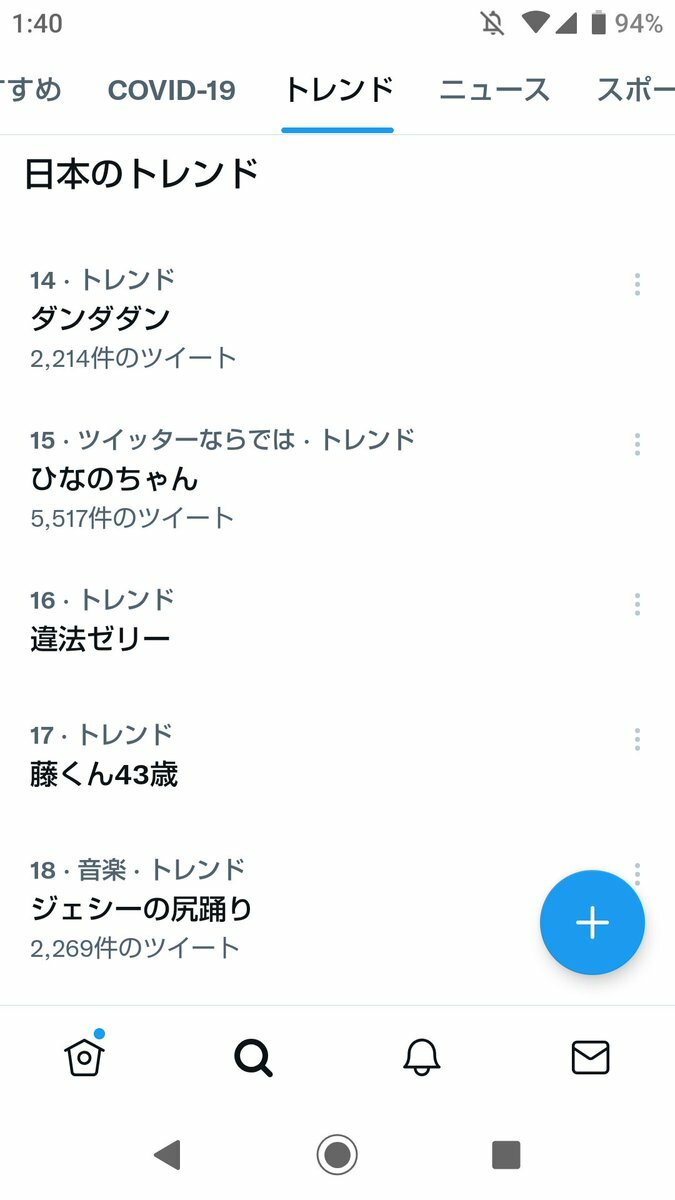Image resolution: width=675 pixels, height=1200 pixels.
Task: Switch to the ニュース tab
Action: (494, 90)
